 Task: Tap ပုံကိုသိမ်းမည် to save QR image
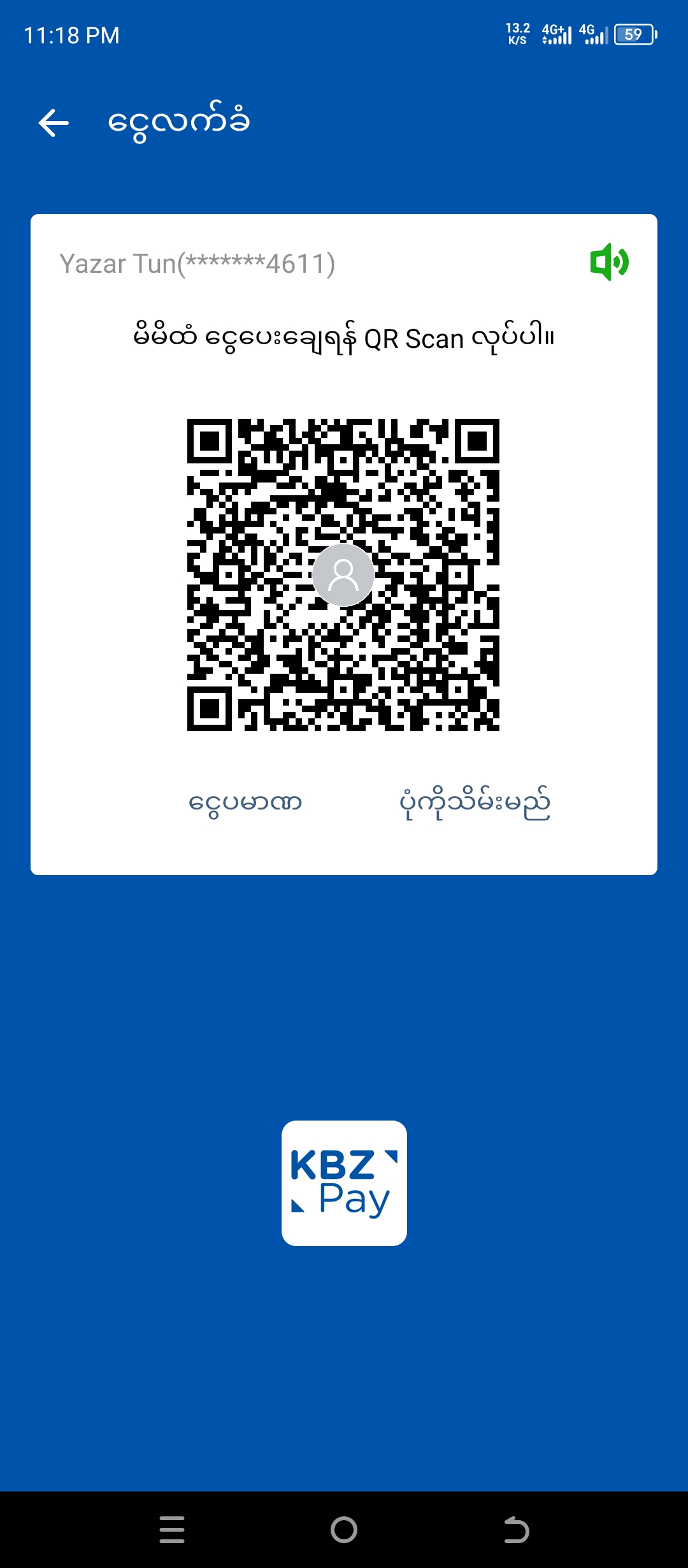click(x=475, y=803)
